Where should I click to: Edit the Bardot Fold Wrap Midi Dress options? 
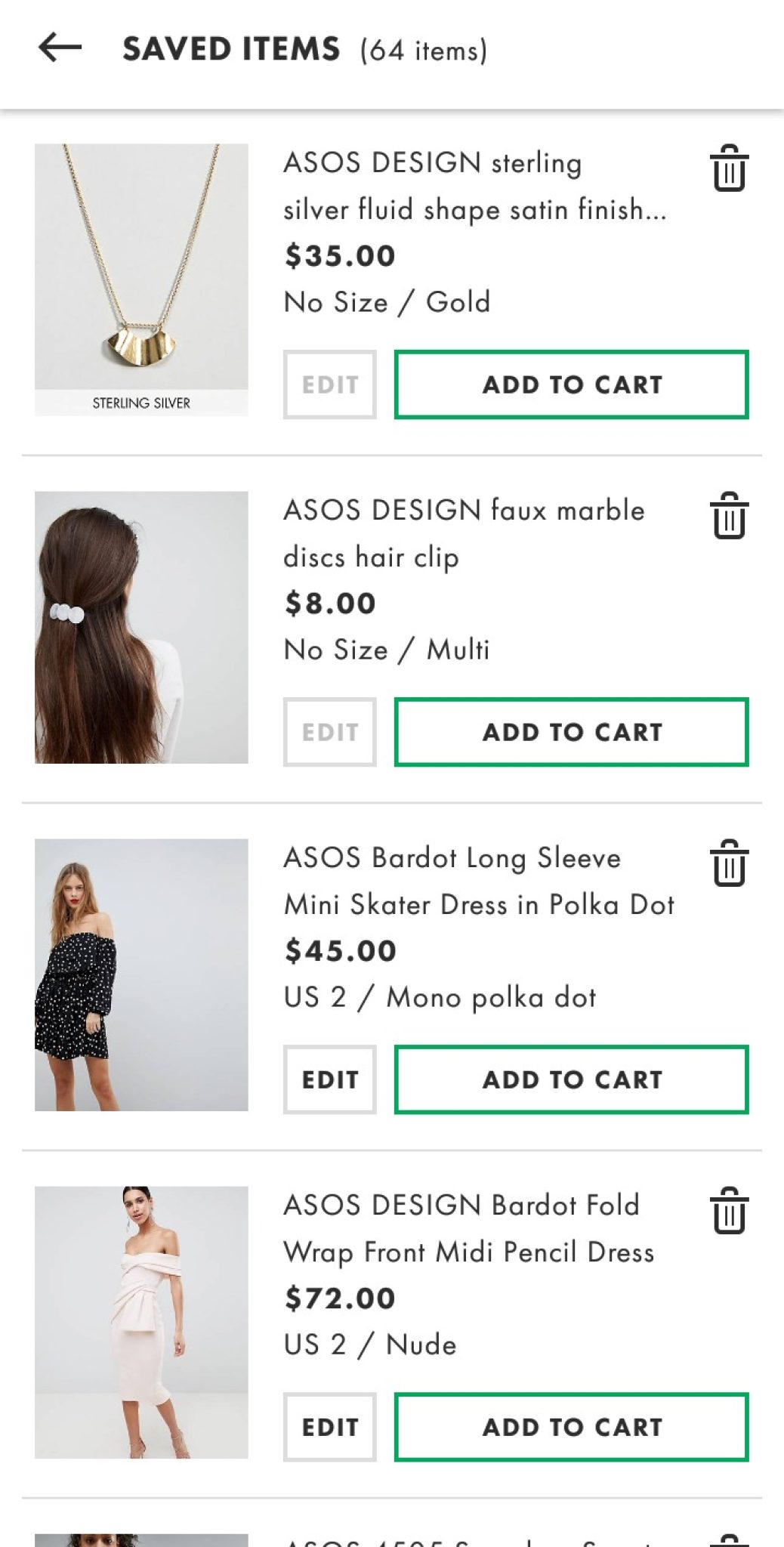pos(330,1427)
